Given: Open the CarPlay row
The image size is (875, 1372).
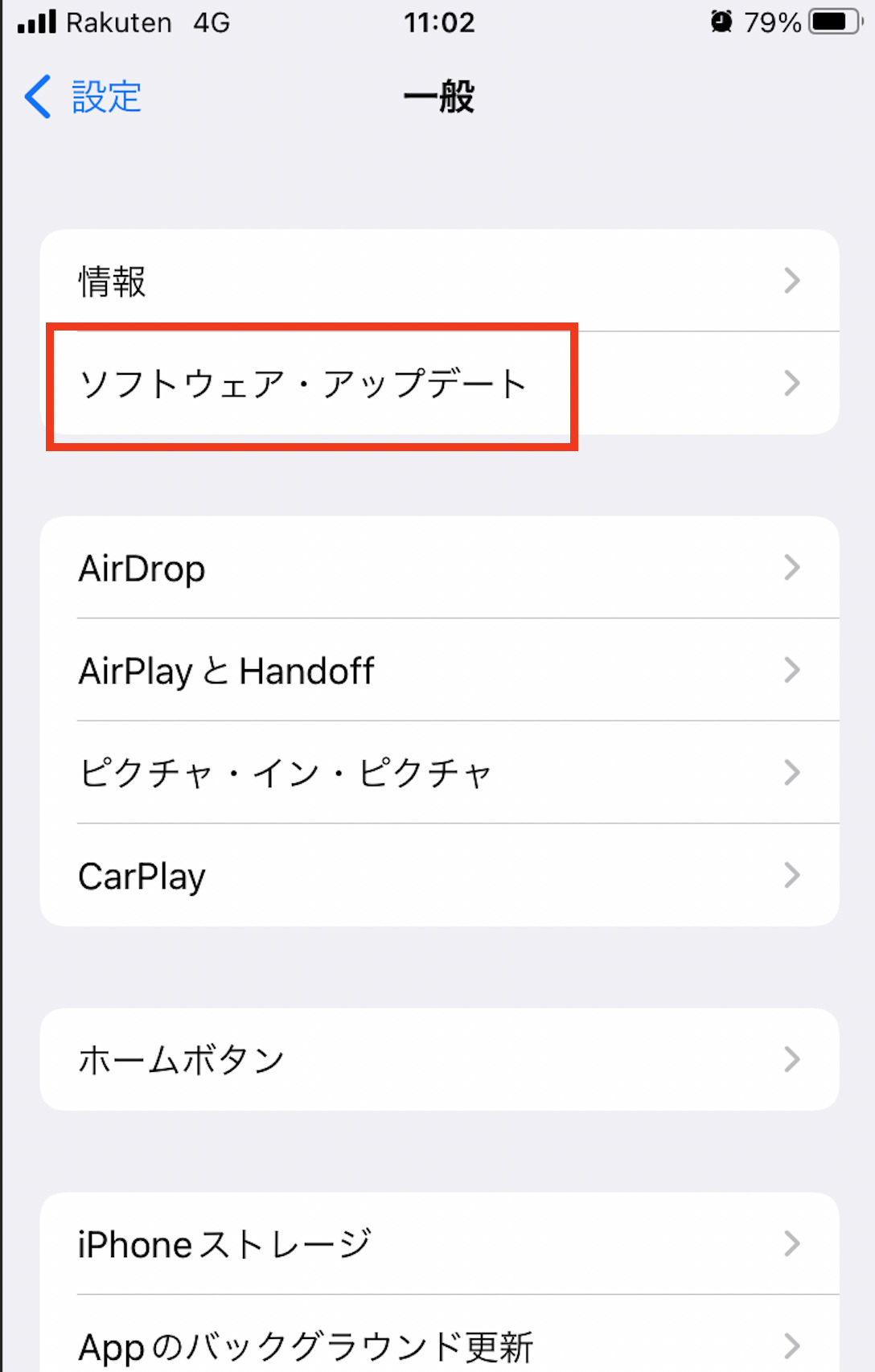Looking at the screenshot, I should tap(439, 876).
